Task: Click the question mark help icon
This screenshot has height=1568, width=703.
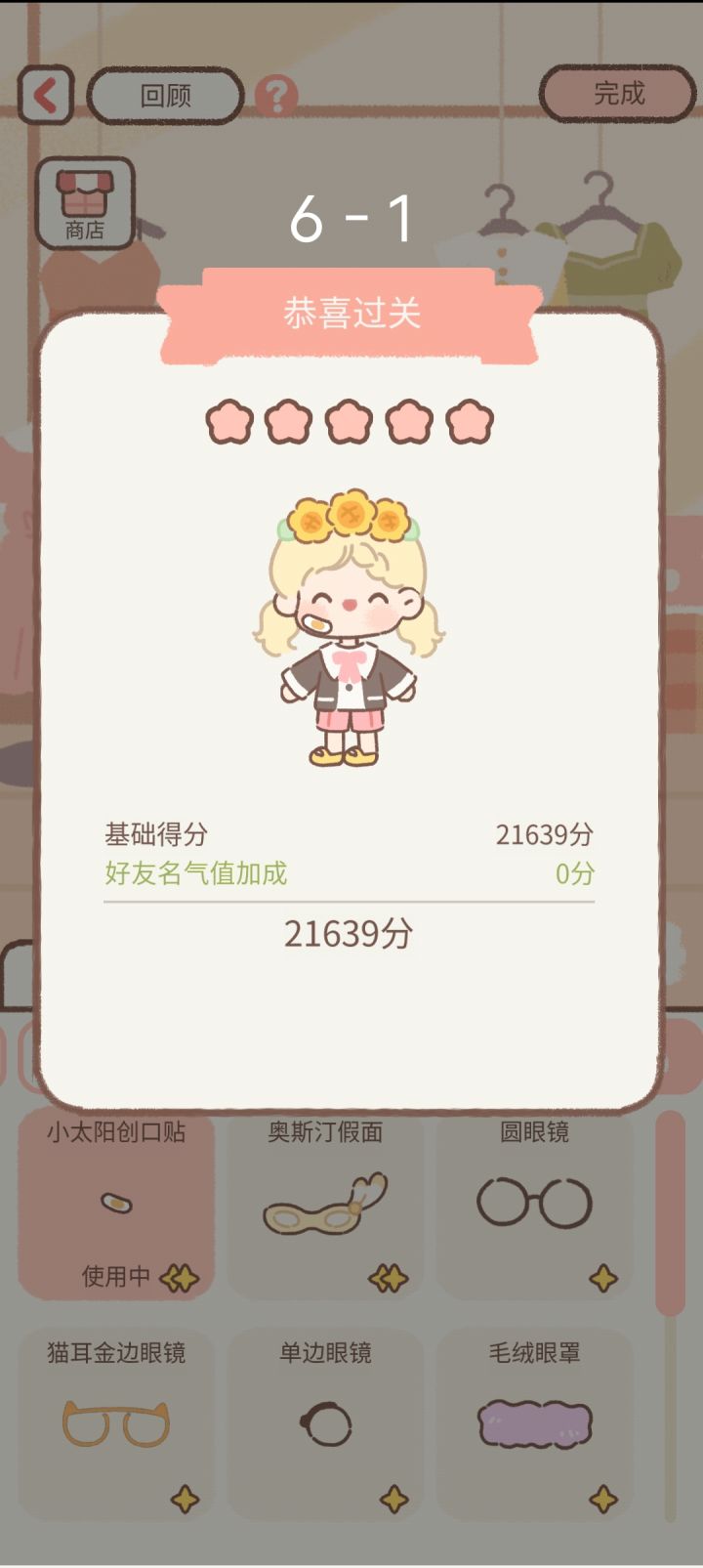Action: click(x=278, y=94)
